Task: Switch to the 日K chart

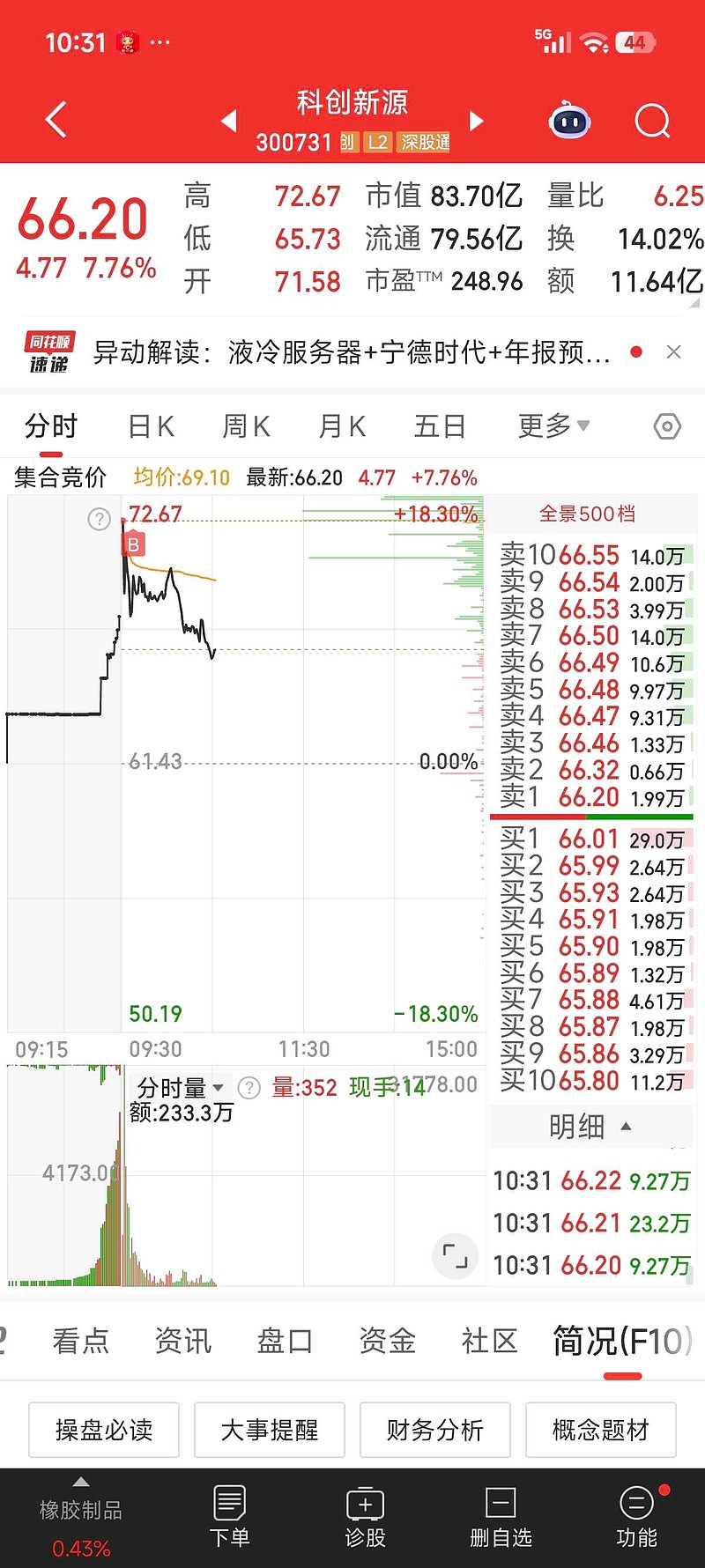Action: pyautogui.click(x=151, y=427)
